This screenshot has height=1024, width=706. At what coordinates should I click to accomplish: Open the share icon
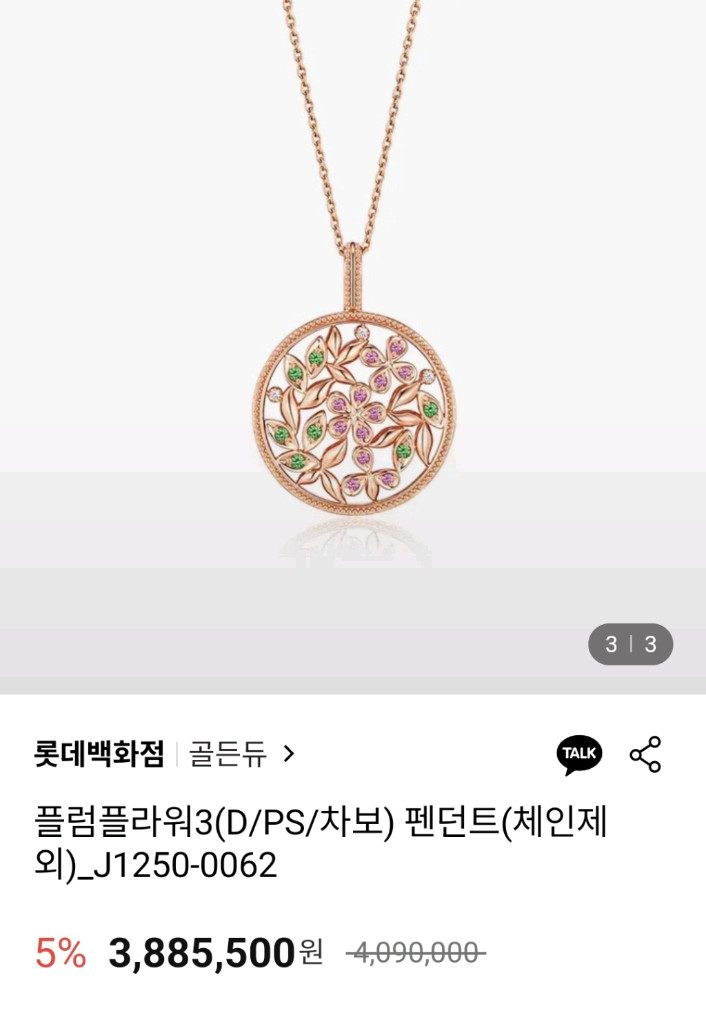tap(645, 754)
